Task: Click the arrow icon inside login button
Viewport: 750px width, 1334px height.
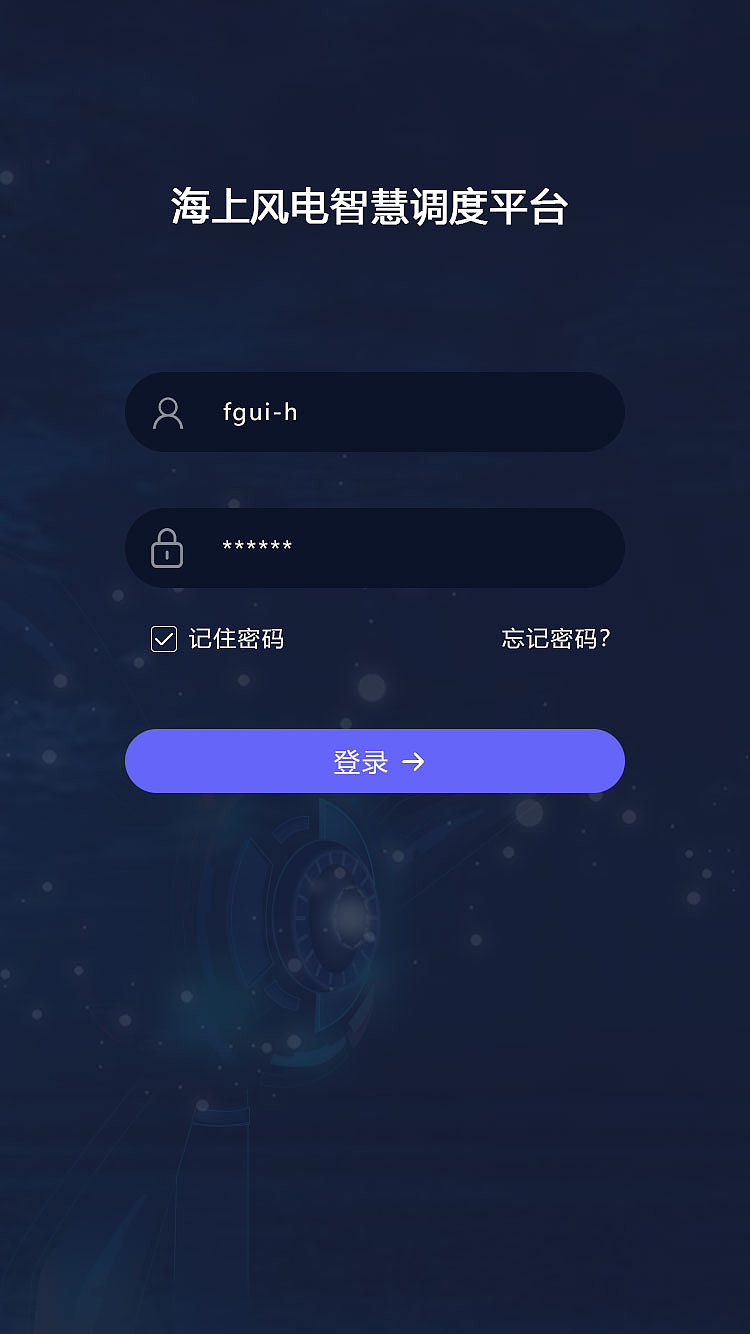Action: [x=414, y=761]
